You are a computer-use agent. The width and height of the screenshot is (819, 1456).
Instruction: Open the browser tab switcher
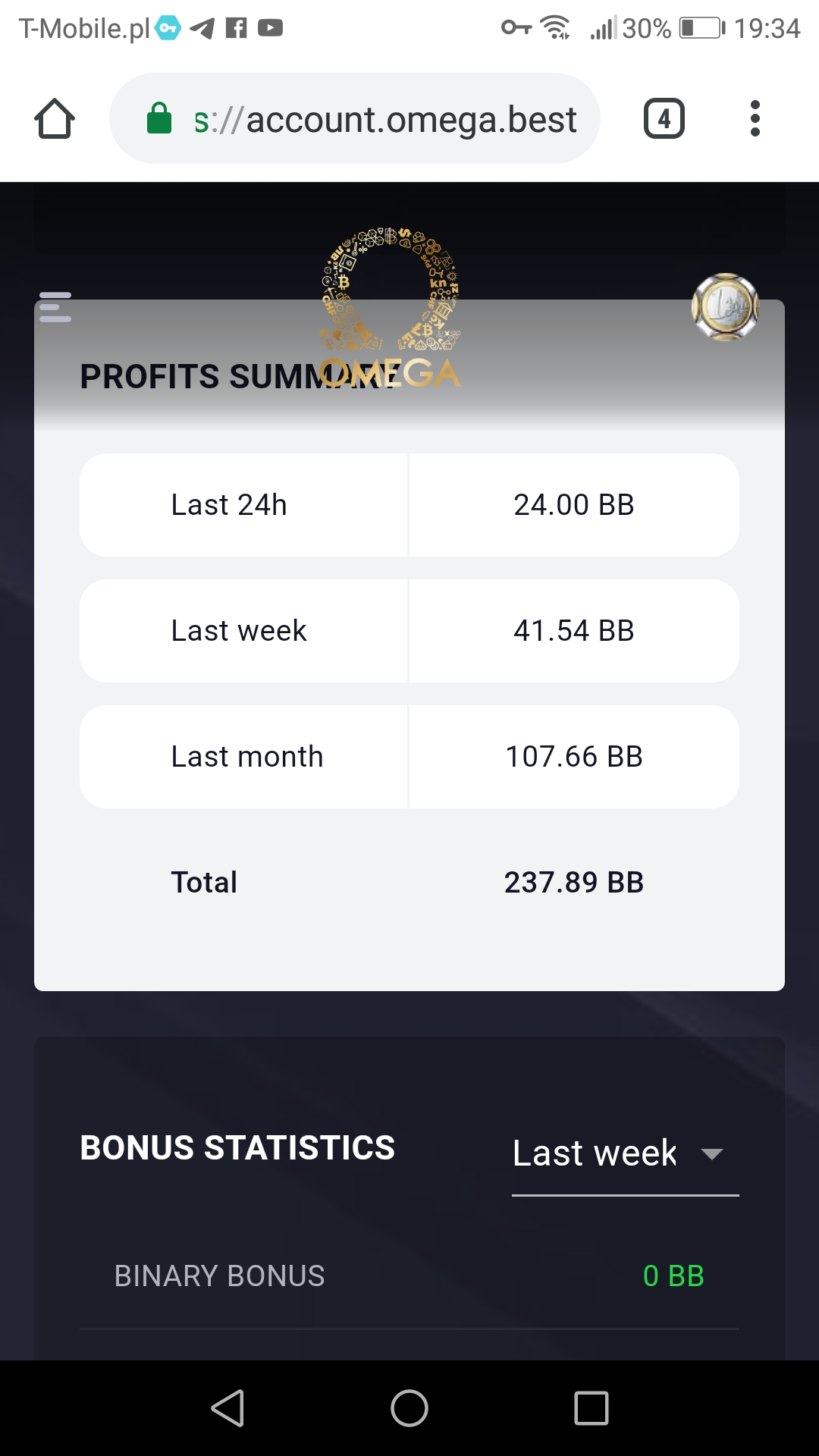coord(664,118)
